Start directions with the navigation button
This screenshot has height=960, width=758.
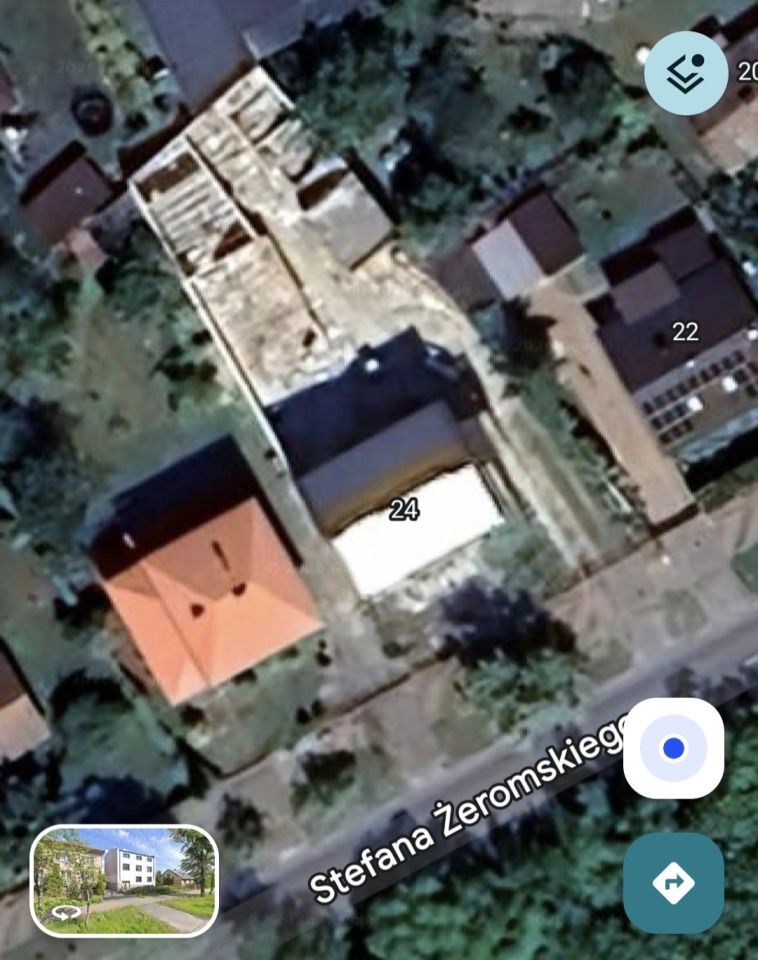pos(673,883)
